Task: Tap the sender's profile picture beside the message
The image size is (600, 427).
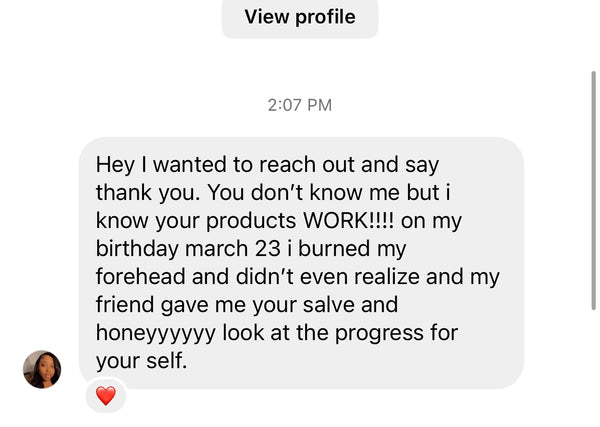Action: 42,369
